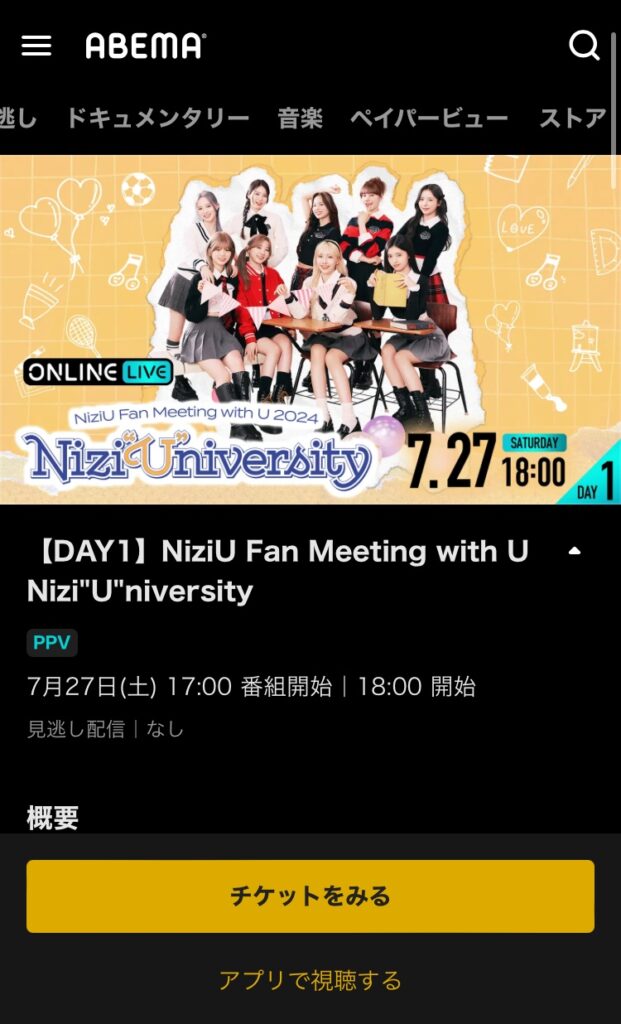
Task: Tap the チケットをみる button
Action: pos(310,896)
